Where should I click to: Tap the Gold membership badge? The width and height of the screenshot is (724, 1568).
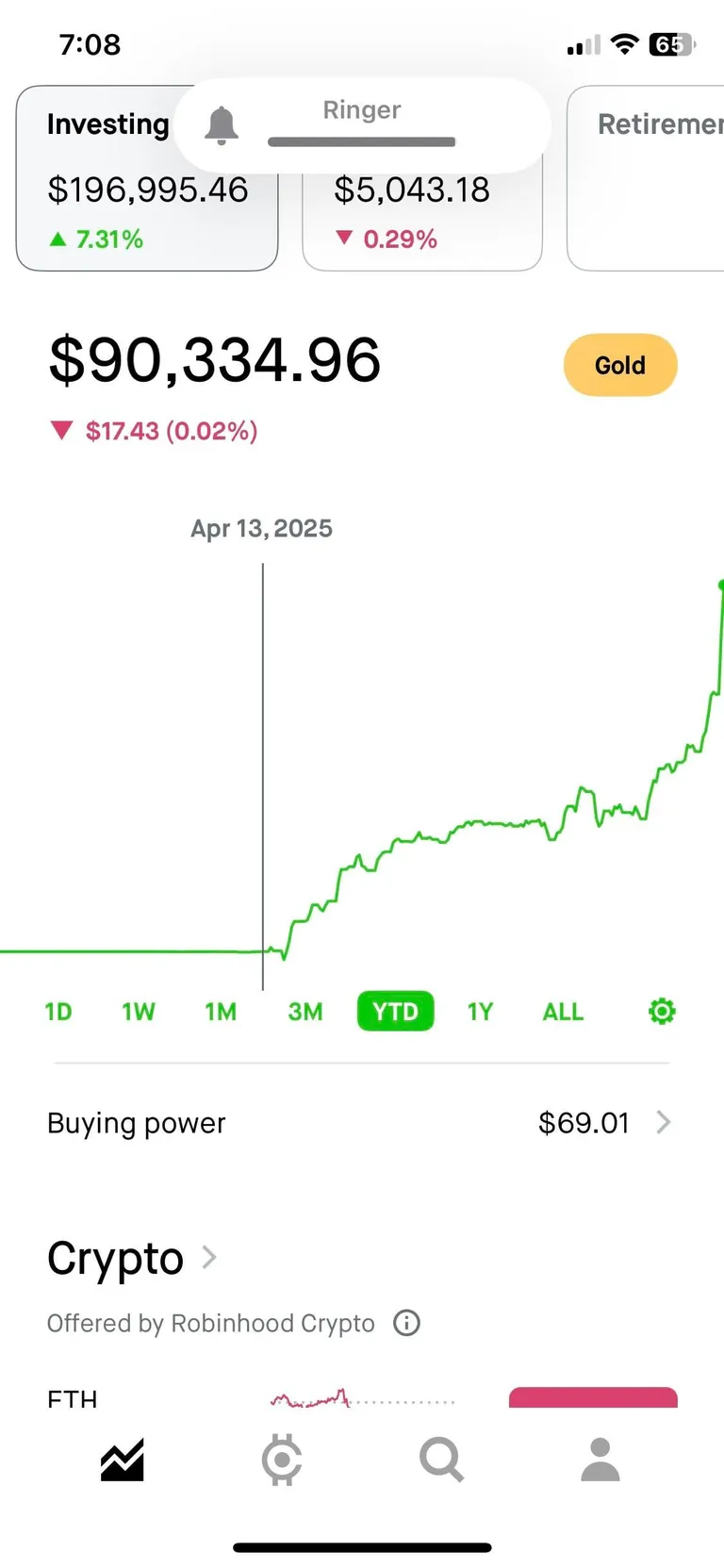619,365
